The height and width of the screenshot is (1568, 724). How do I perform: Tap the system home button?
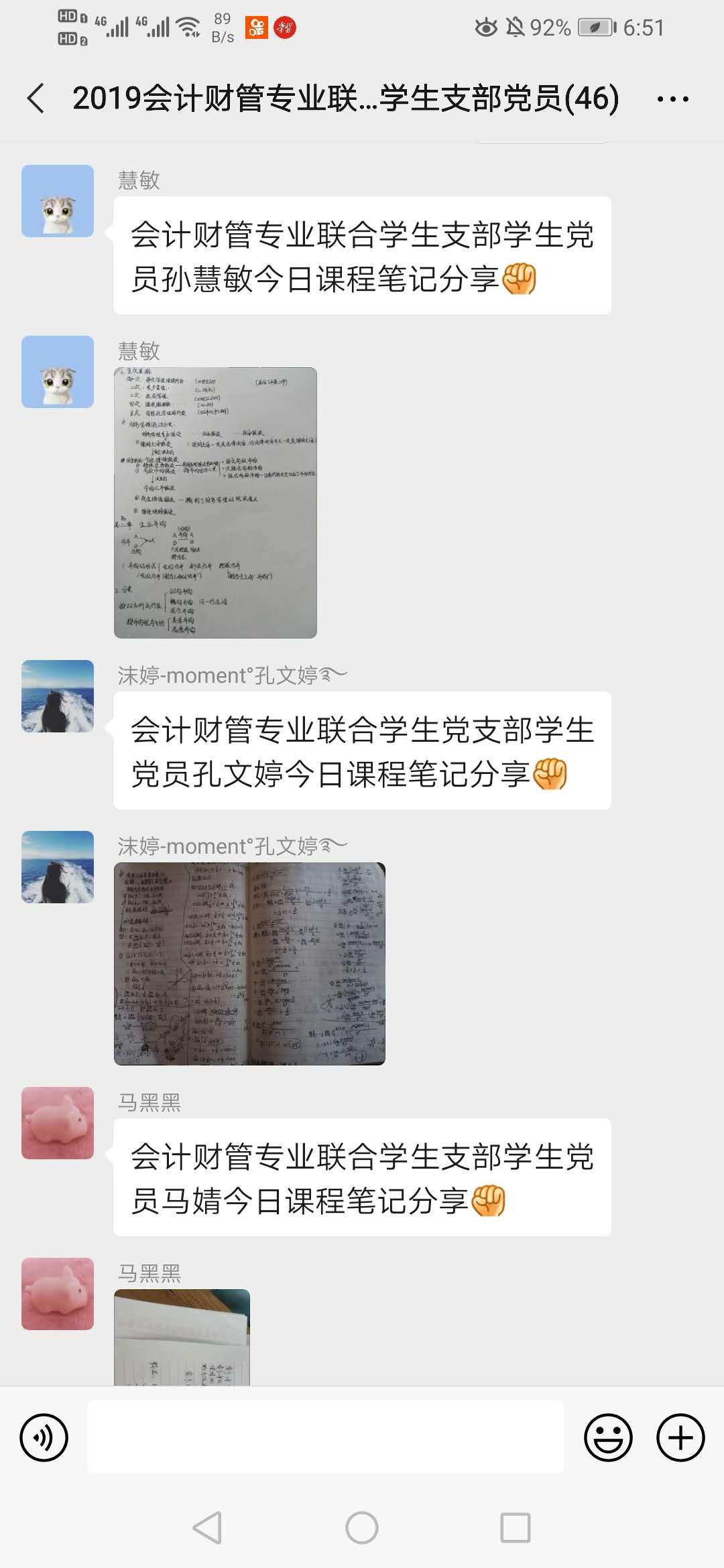[362, 1528]
